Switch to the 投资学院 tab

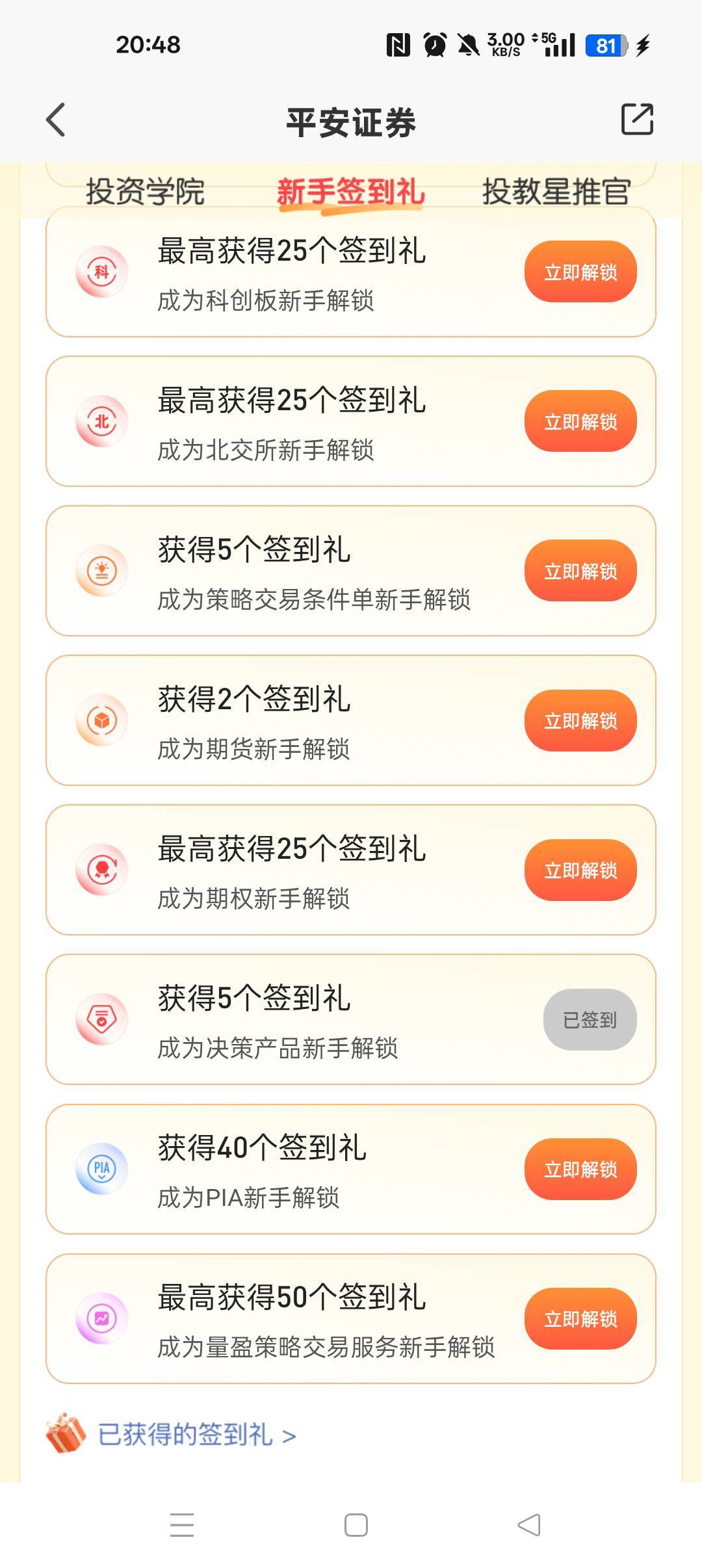click(146, 192)
